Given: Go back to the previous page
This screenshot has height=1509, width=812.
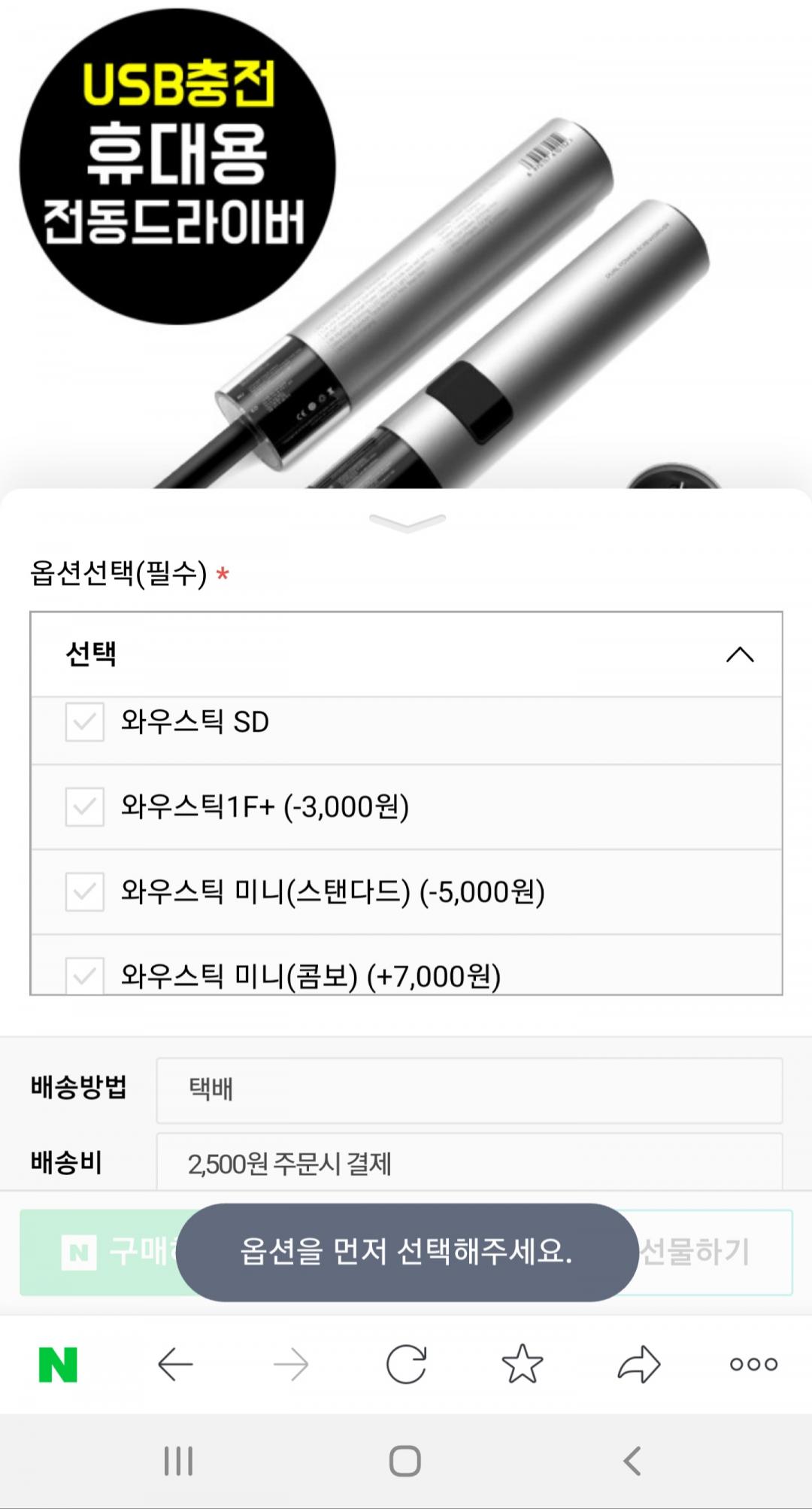Looking at the screenshot, I should tap(175, 1365).
